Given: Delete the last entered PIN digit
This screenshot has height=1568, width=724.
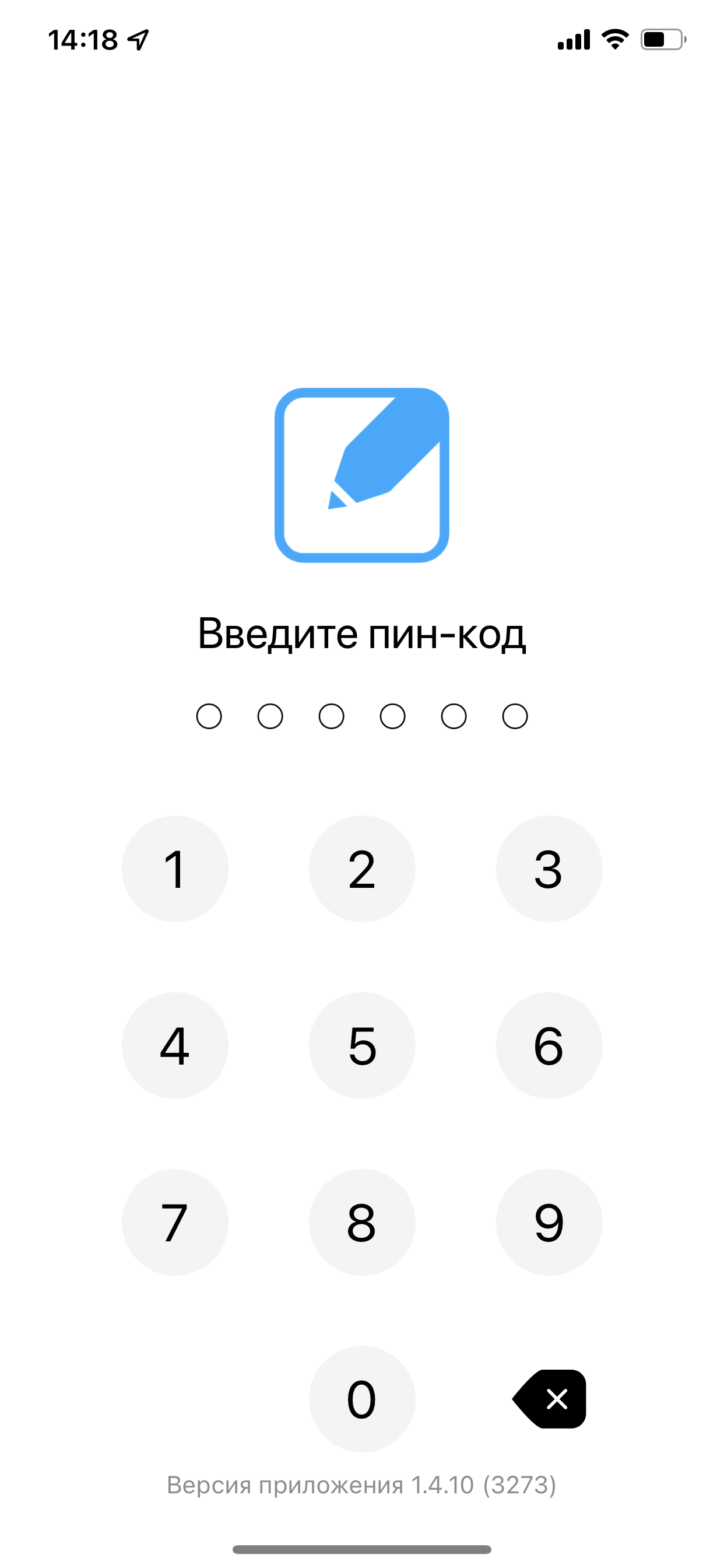Looking at the screenshot, I should pos(550,1399).
